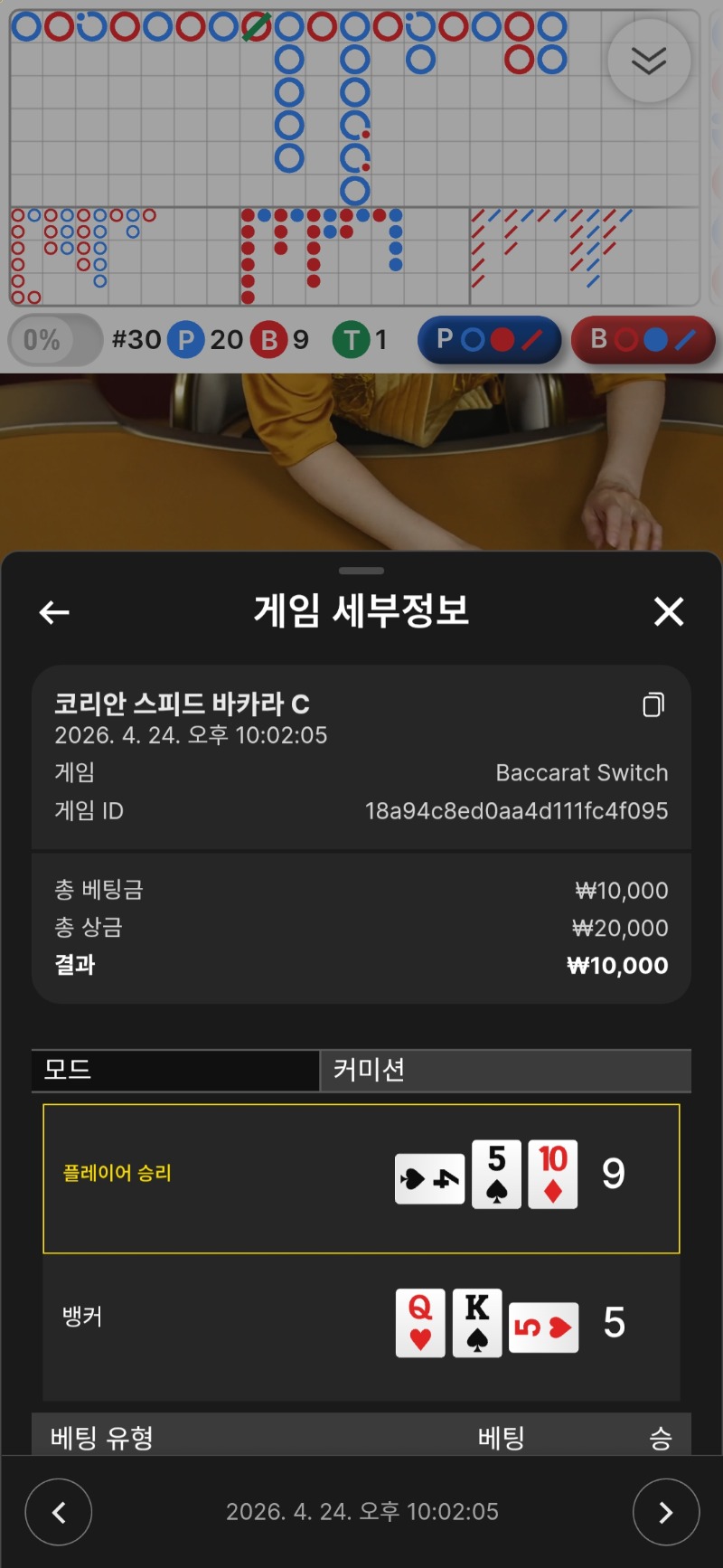Screen dimensions: 723x1568
Task: Close the 게임 세부정보 panel
Action: [x=669, y=612]
